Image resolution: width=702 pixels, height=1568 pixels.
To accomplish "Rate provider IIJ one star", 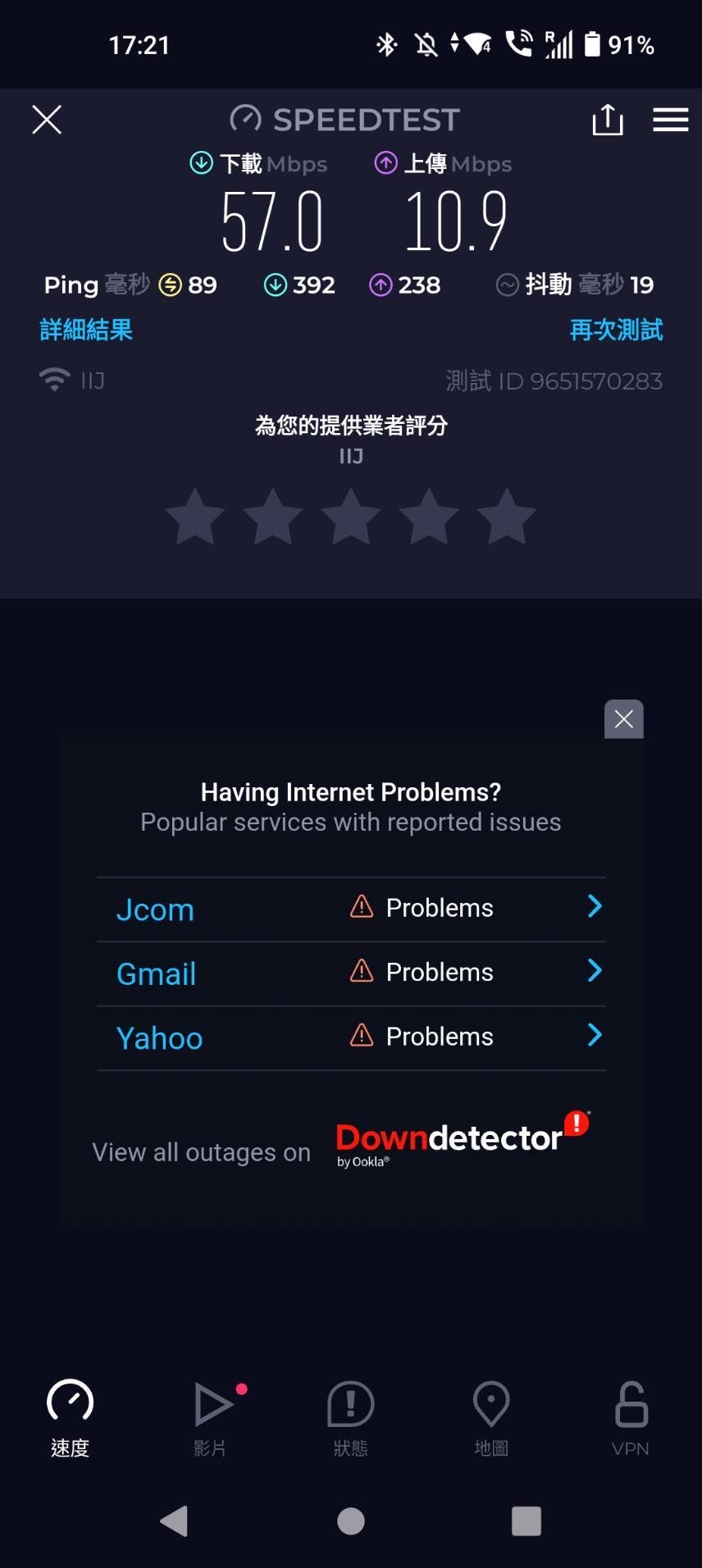I will coord(195,517).
